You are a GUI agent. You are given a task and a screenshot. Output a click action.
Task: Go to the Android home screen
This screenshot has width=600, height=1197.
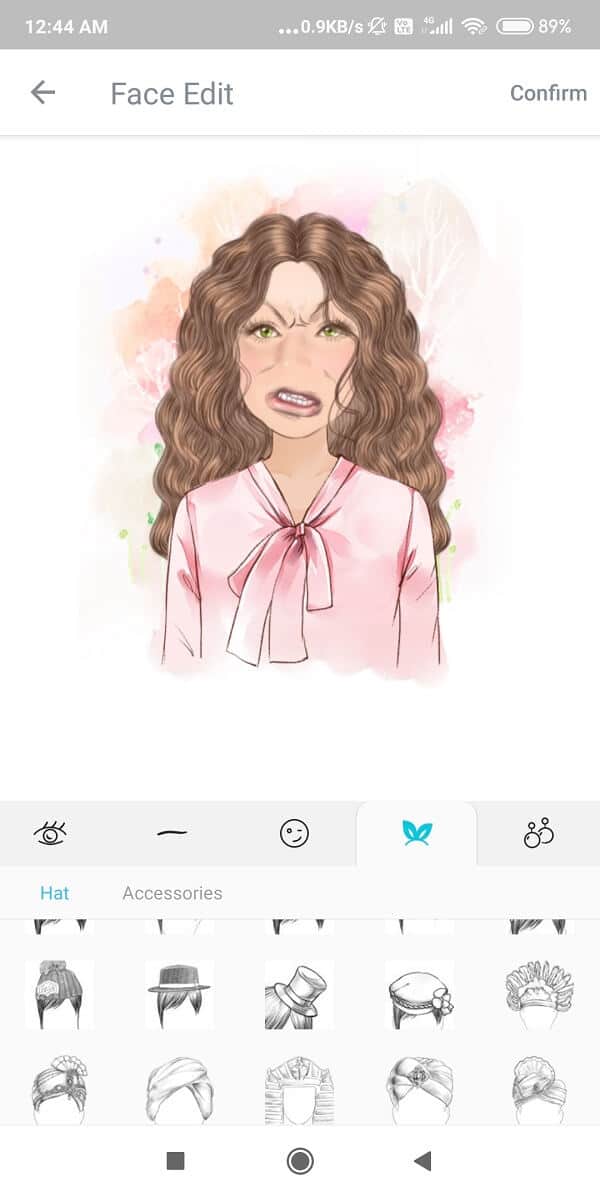(x=299, y=1160)
